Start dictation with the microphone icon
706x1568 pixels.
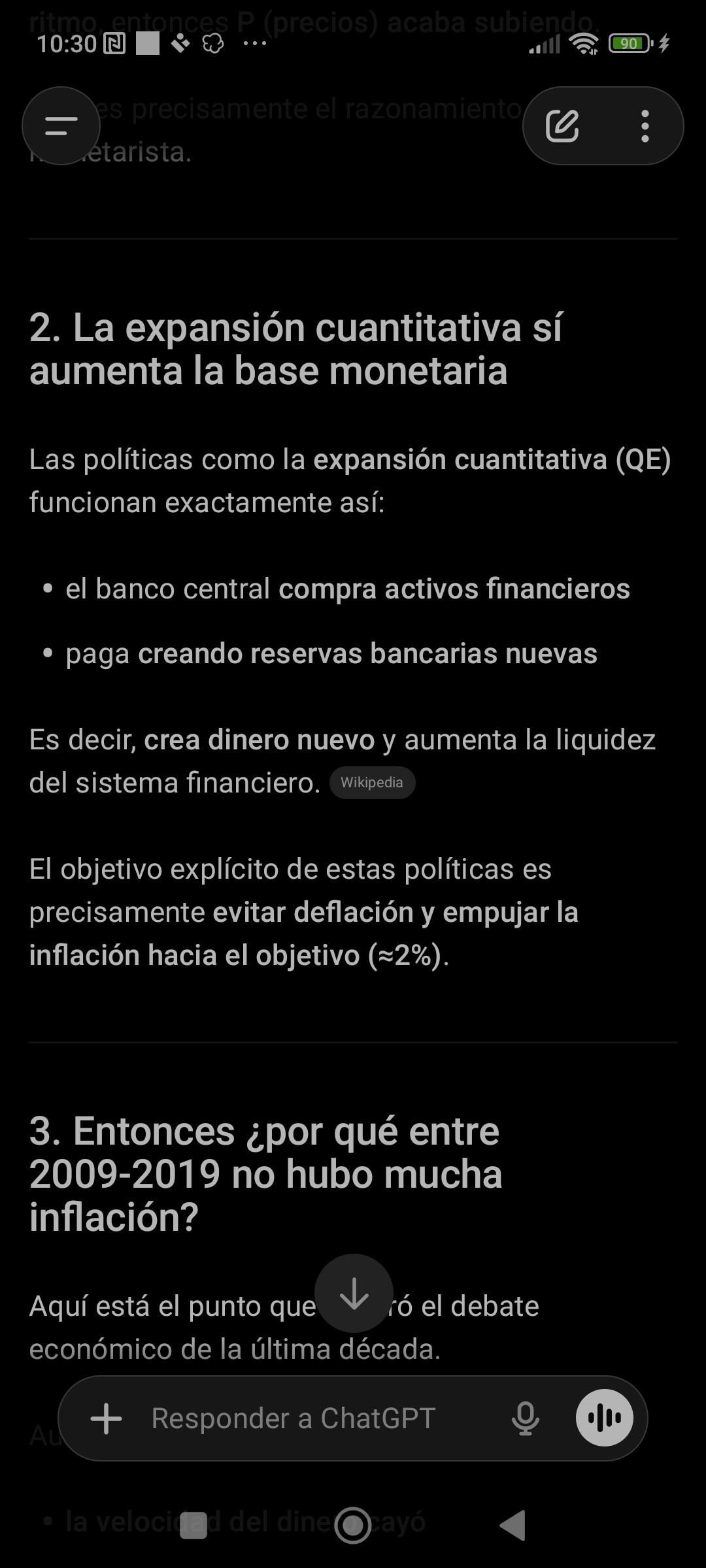525,1418
